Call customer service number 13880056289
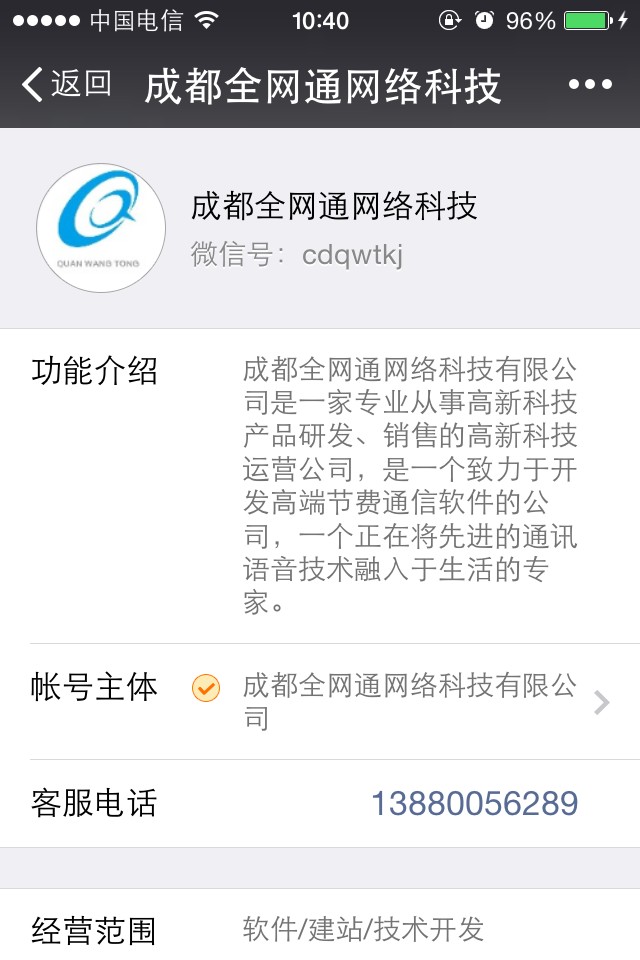This screenshot has width=640, height=960. pos(474,804)
